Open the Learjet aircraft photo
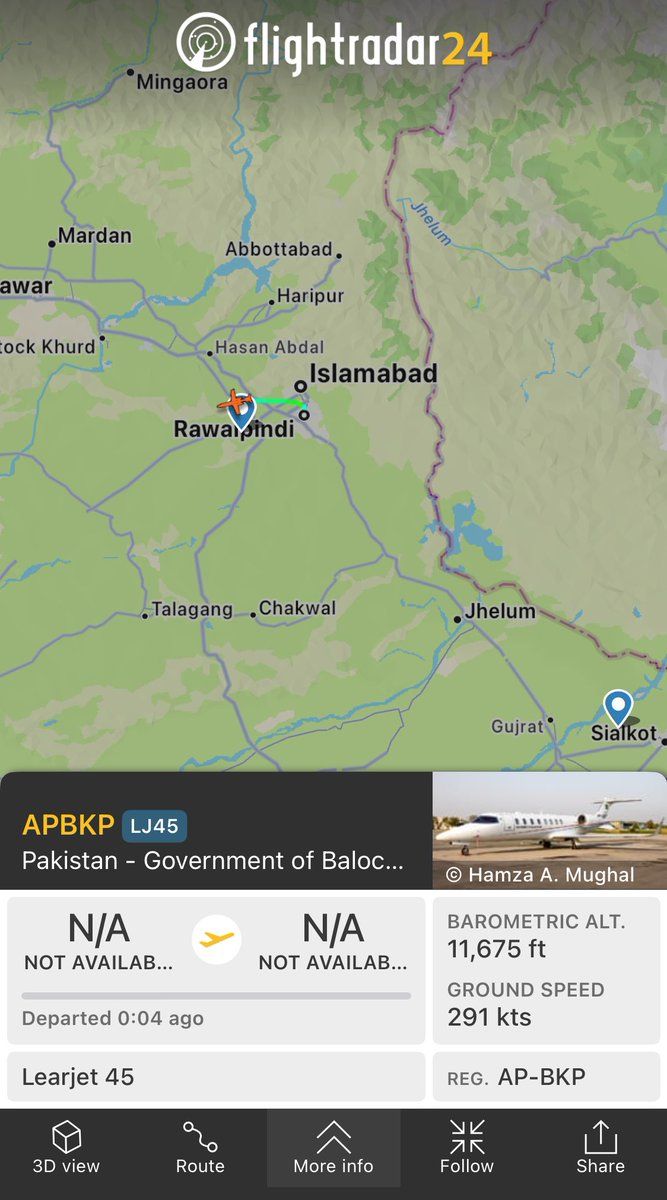The image size is (667, 1200). click(549, 830)
